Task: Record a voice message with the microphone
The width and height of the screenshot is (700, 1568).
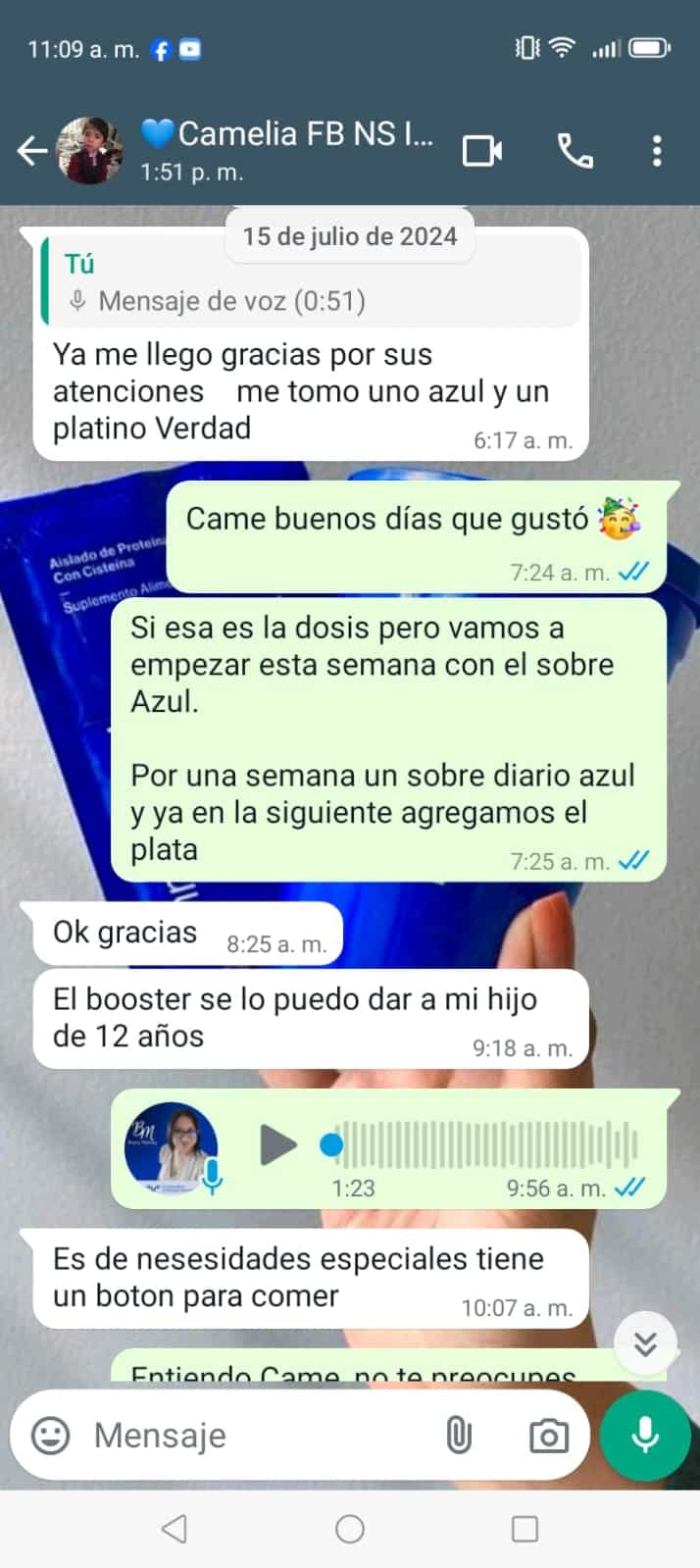Action: [645, 1437]
